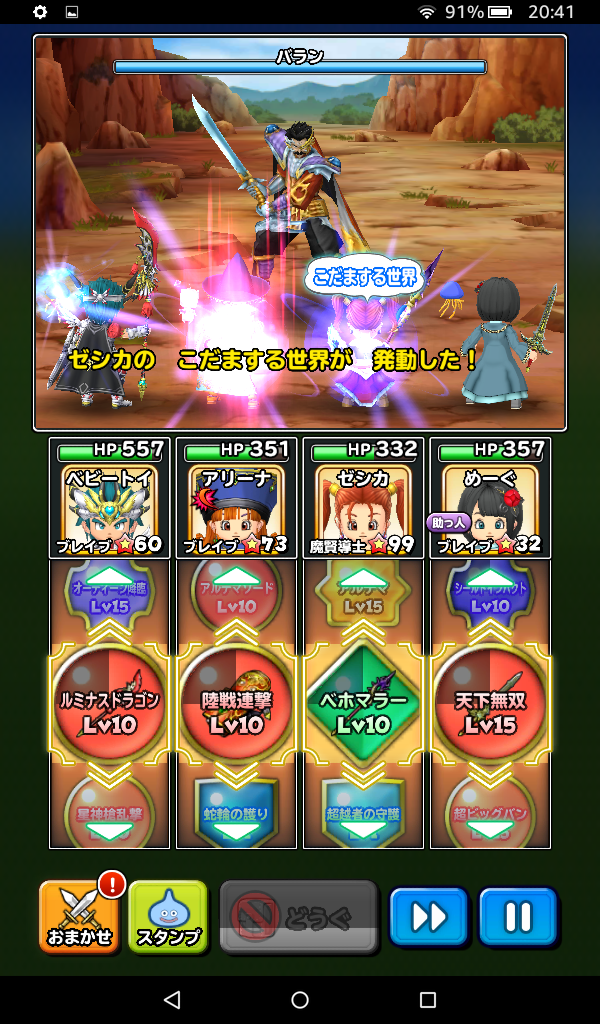This screenshot has height=1024, width=600.
Task: Go back with the system back button
Action: (x=172, y=1000)
